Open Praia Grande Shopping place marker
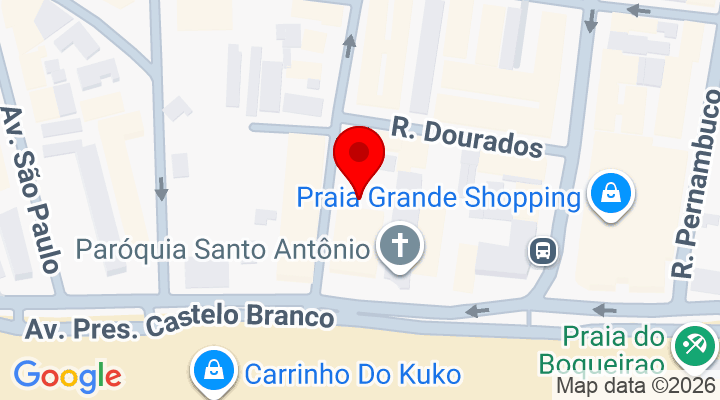 pyautogui.click(x=608, y=194)
